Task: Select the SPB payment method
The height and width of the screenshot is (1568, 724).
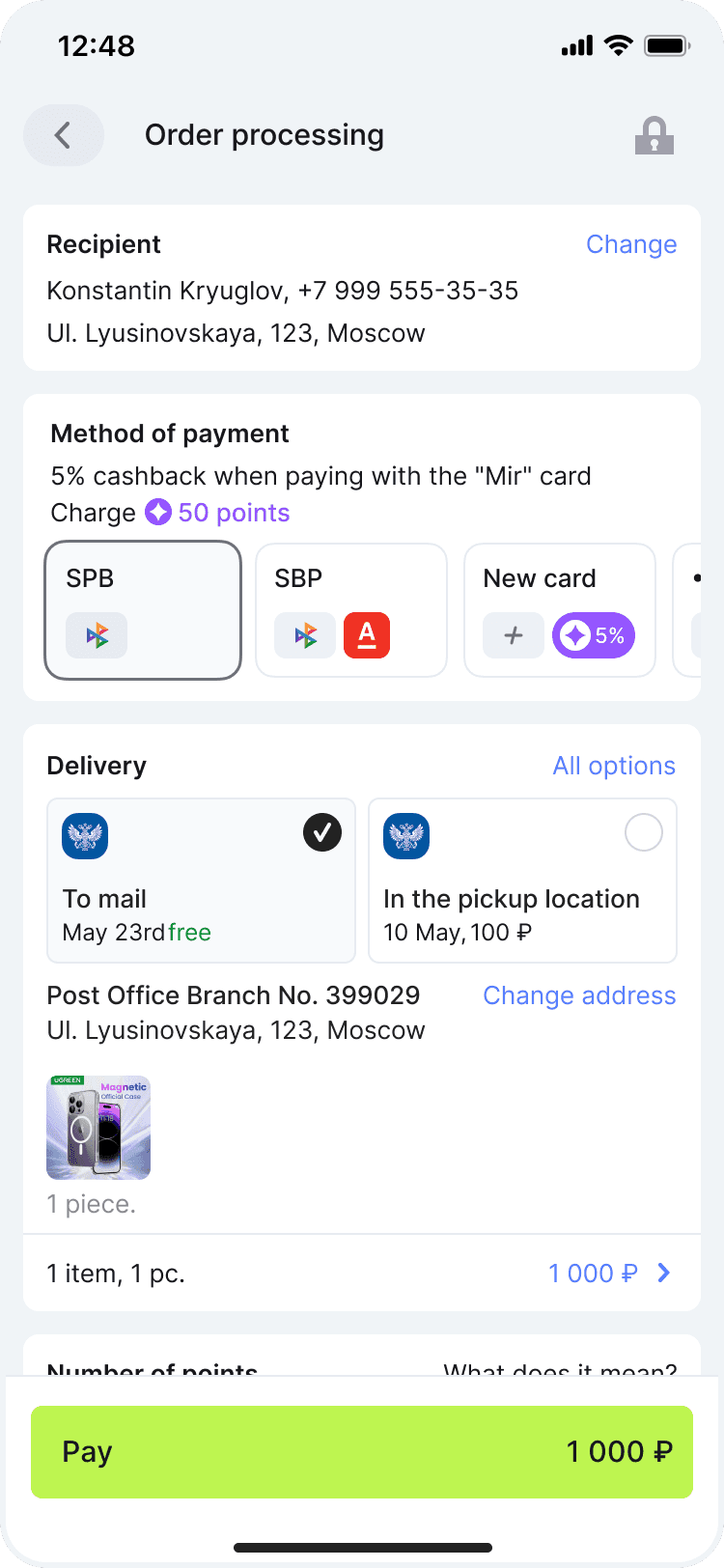Action: [143, 609]
